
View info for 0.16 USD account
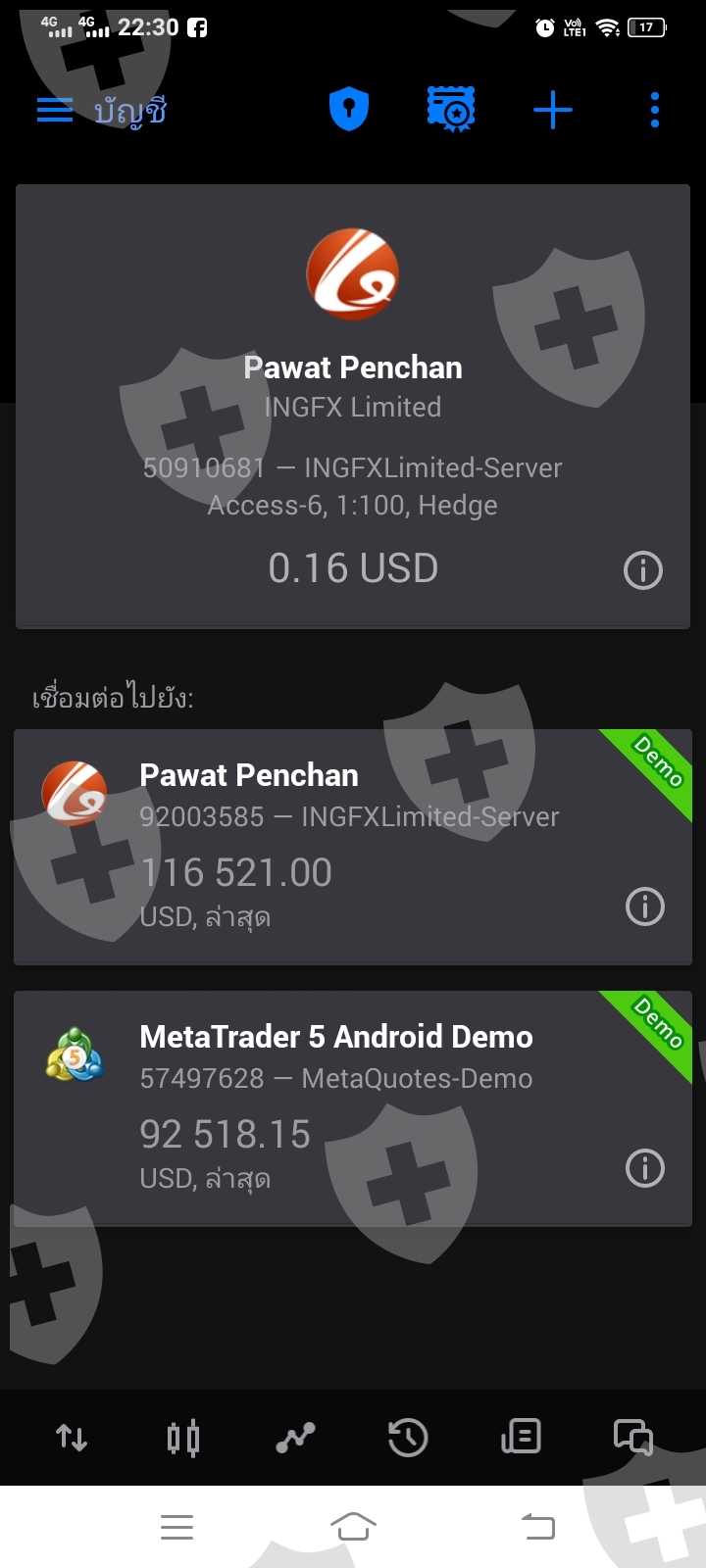click(x=643, y=569)
